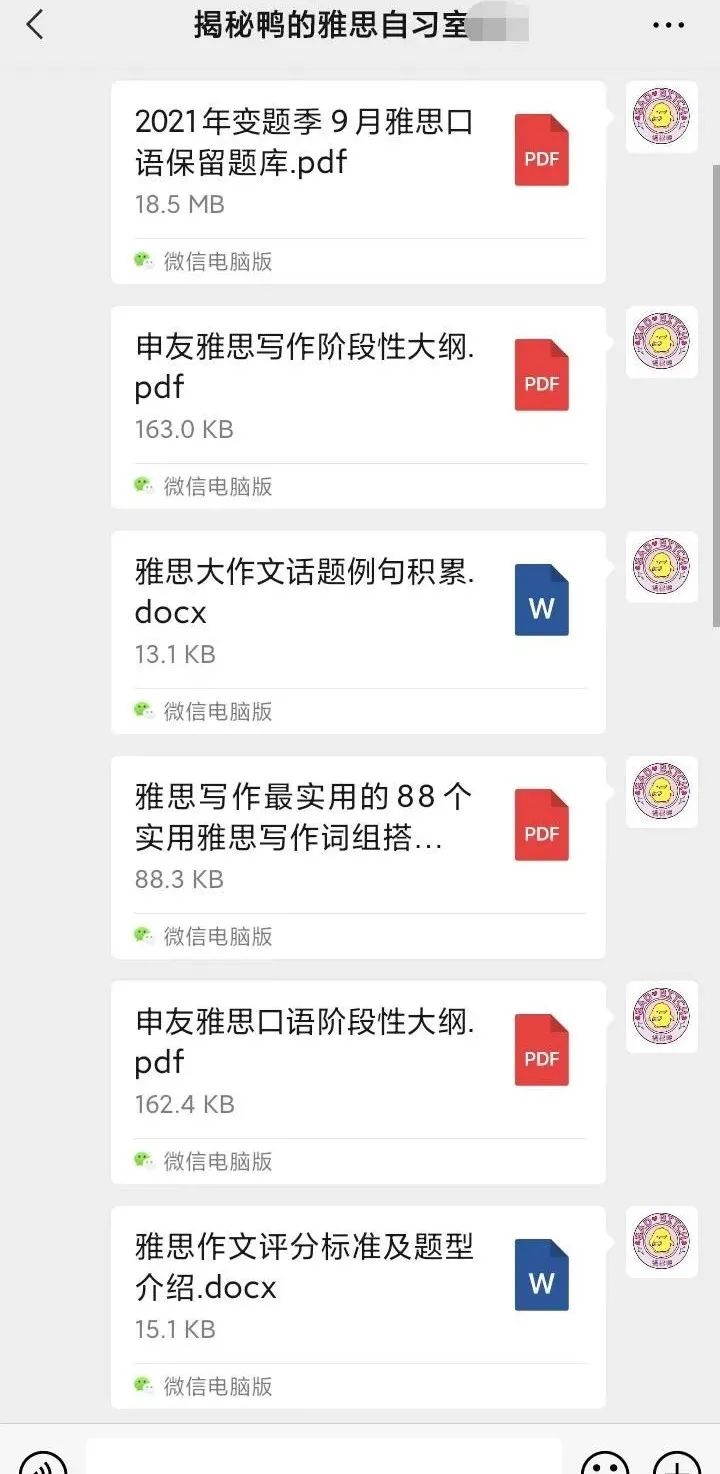Click the PDF icon on 申友雅思口语阶段性大纲.pdf
The width and height of the screenshot is (720, 1474).
click(541, 1049)
